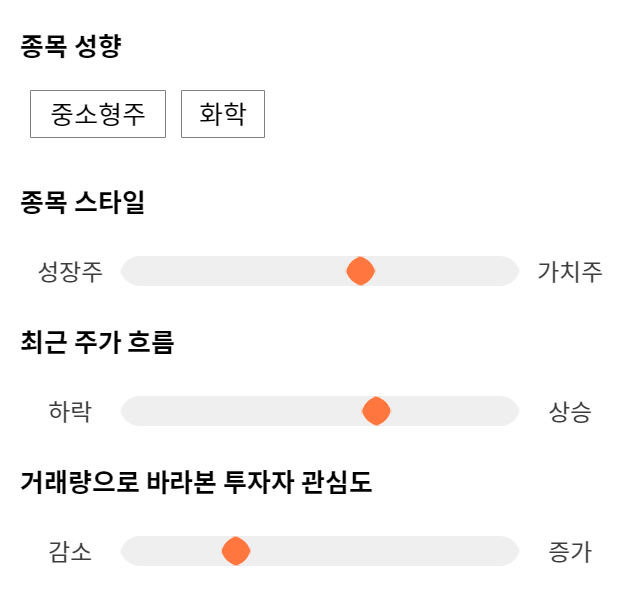Open the 화학 sector tag
This screenshot has height=606, width=640.
[223, 114]
